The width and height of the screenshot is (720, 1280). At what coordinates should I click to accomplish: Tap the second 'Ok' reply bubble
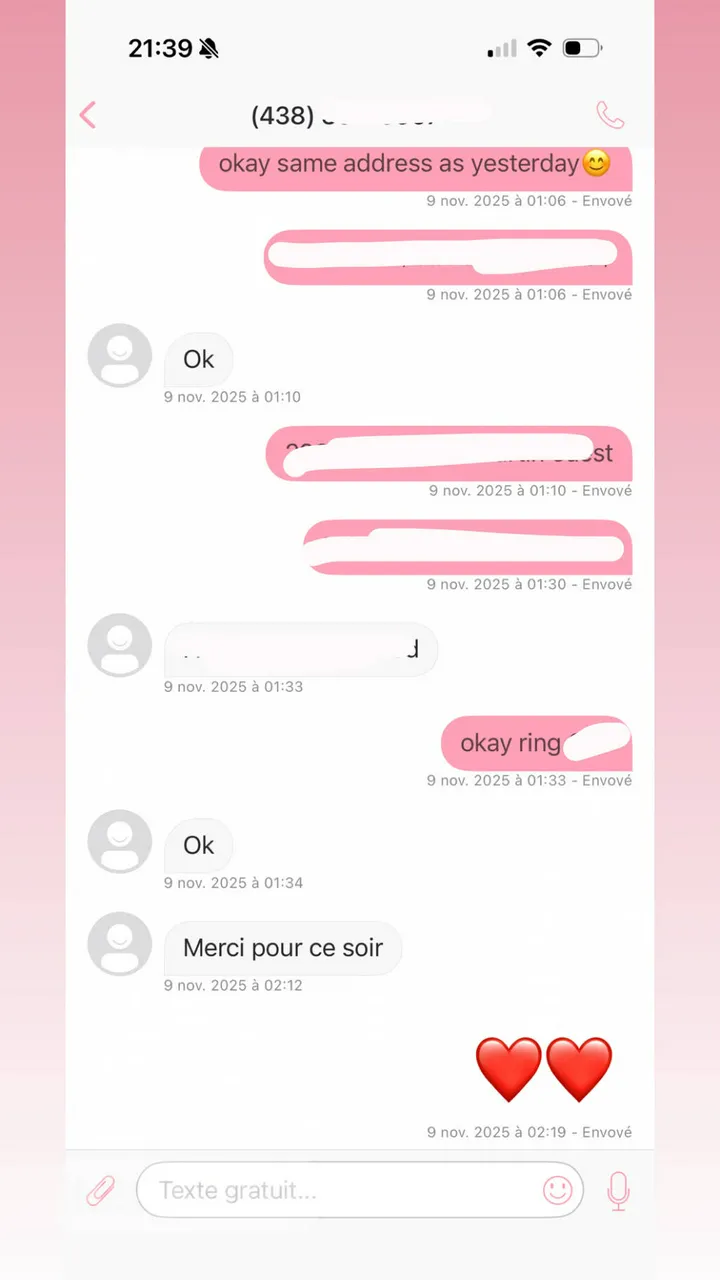198,846
